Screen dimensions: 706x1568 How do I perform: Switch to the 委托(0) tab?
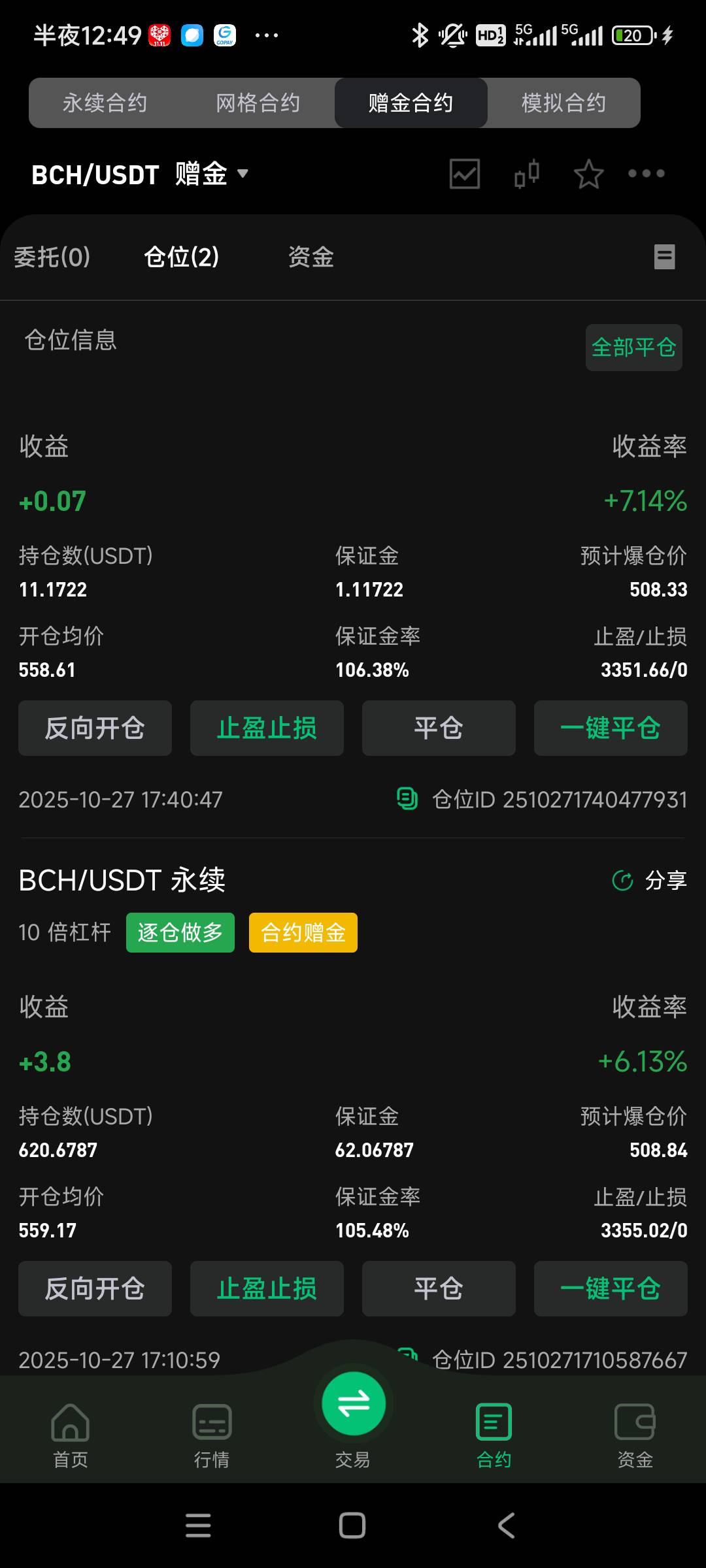(x=52, y=257)
